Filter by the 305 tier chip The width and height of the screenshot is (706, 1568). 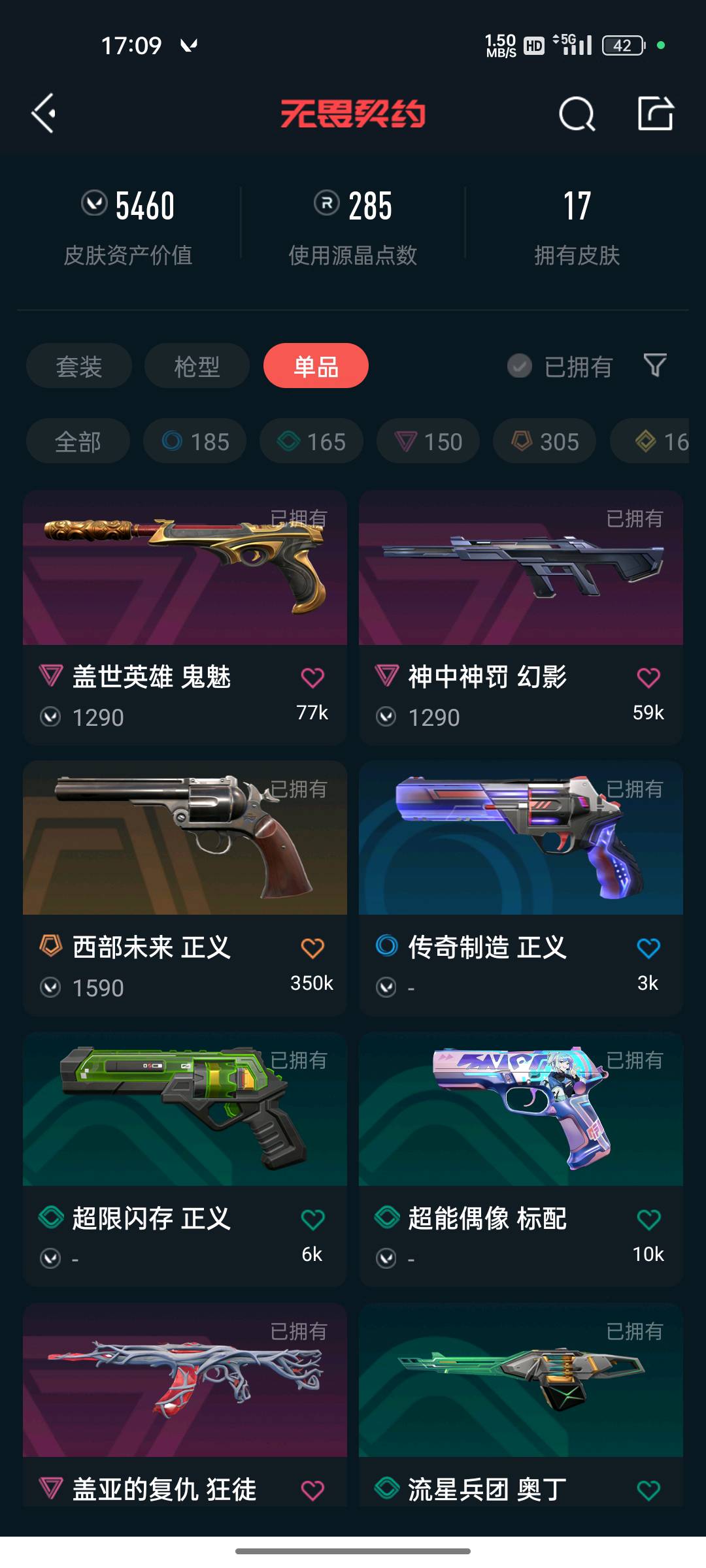point(545,442)
